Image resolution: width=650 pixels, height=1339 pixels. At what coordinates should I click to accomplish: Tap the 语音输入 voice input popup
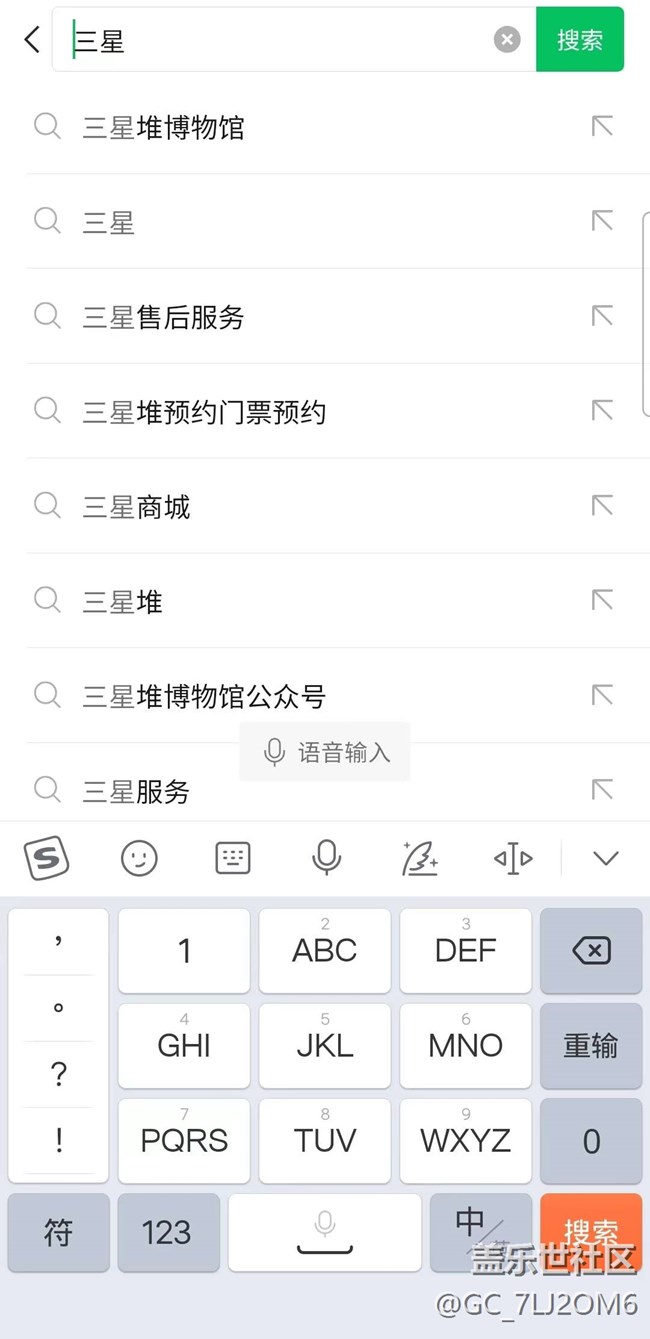point(325,752)
